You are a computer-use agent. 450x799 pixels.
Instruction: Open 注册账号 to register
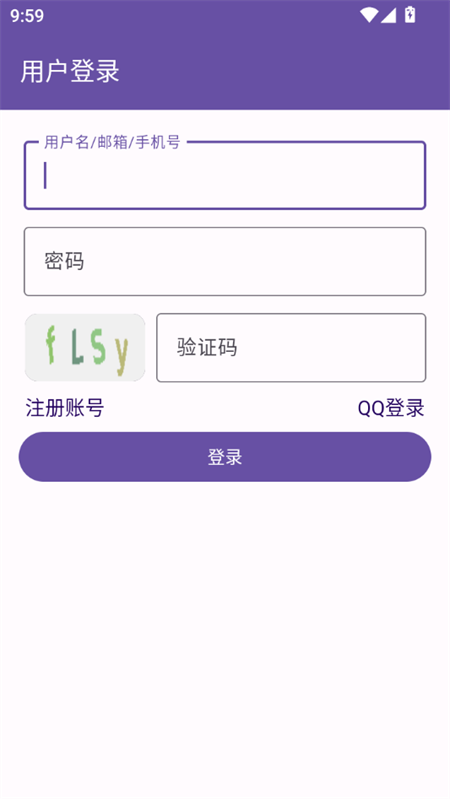click(65, 408)
